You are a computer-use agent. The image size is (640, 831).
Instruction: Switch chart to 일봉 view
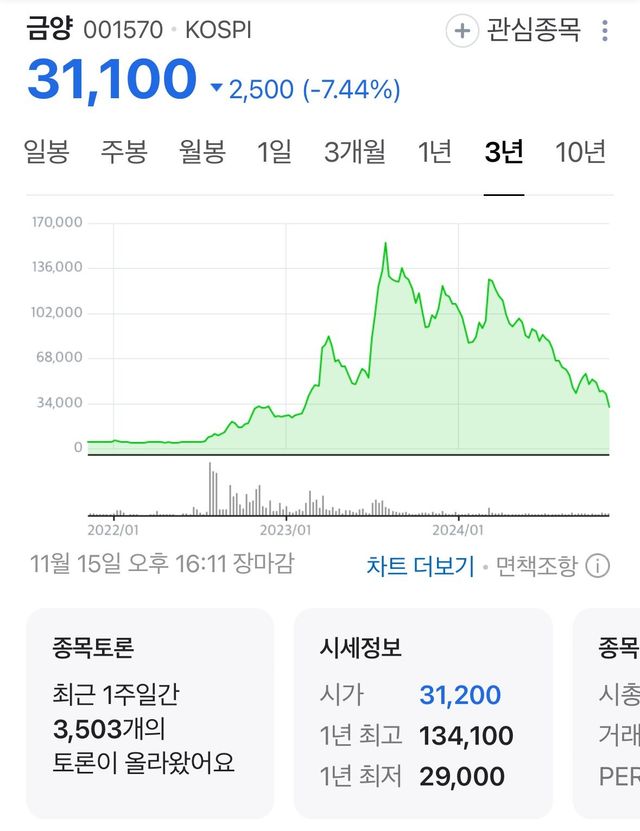pos(46,152)
